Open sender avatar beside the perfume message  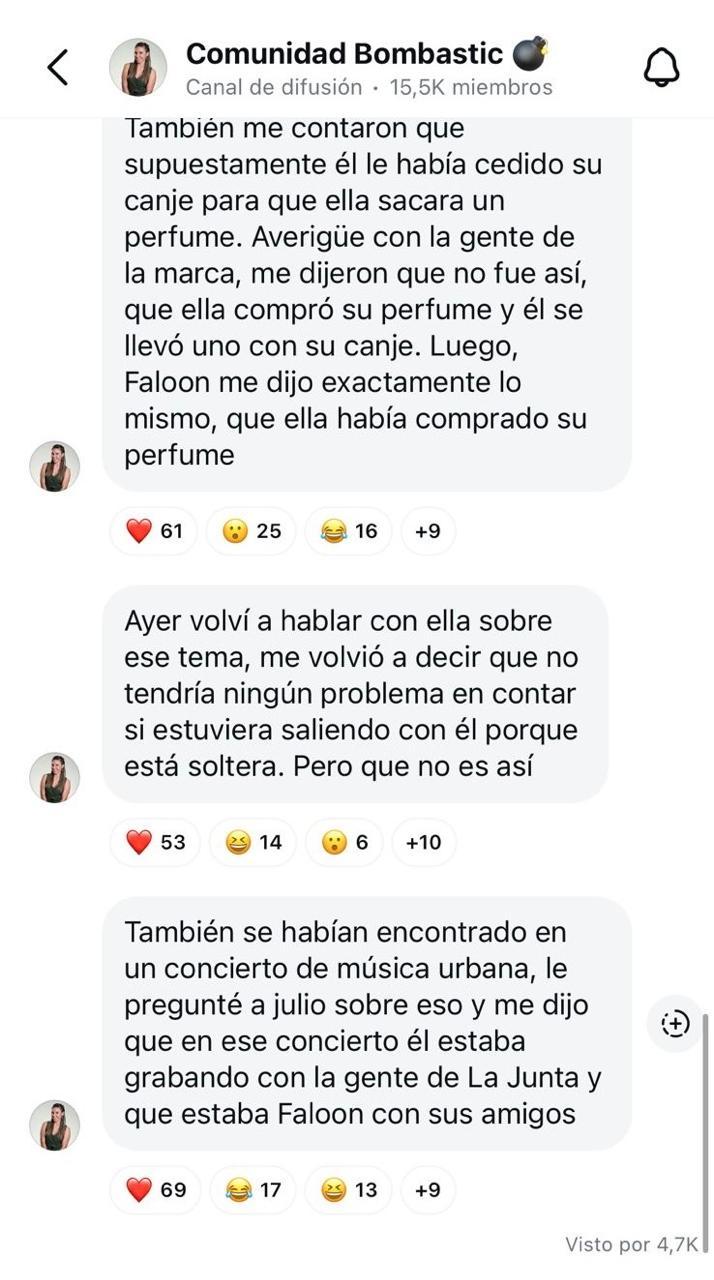click(x=54, y=466)
